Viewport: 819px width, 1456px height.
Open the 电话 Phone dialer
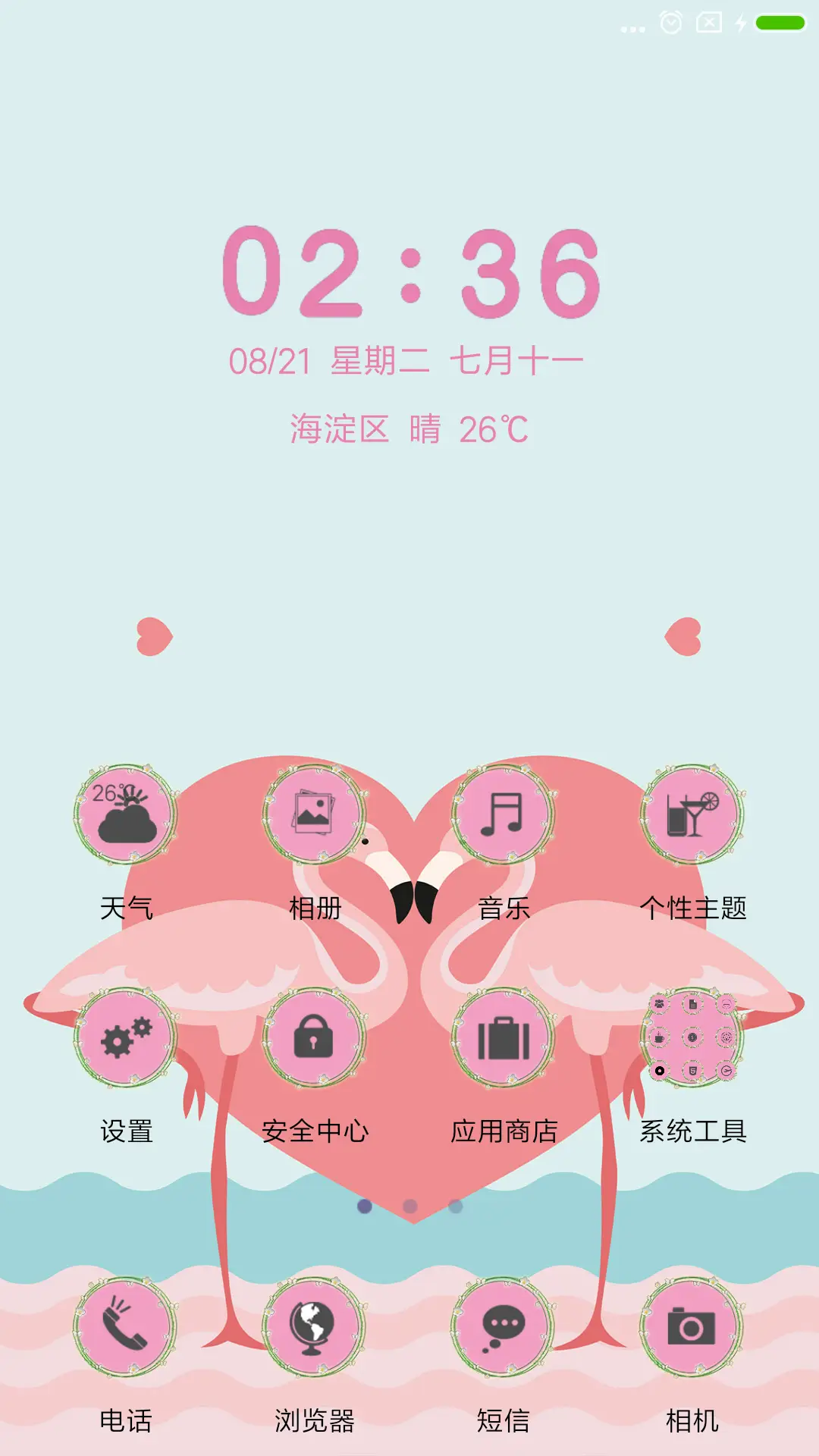(125, 1323)
